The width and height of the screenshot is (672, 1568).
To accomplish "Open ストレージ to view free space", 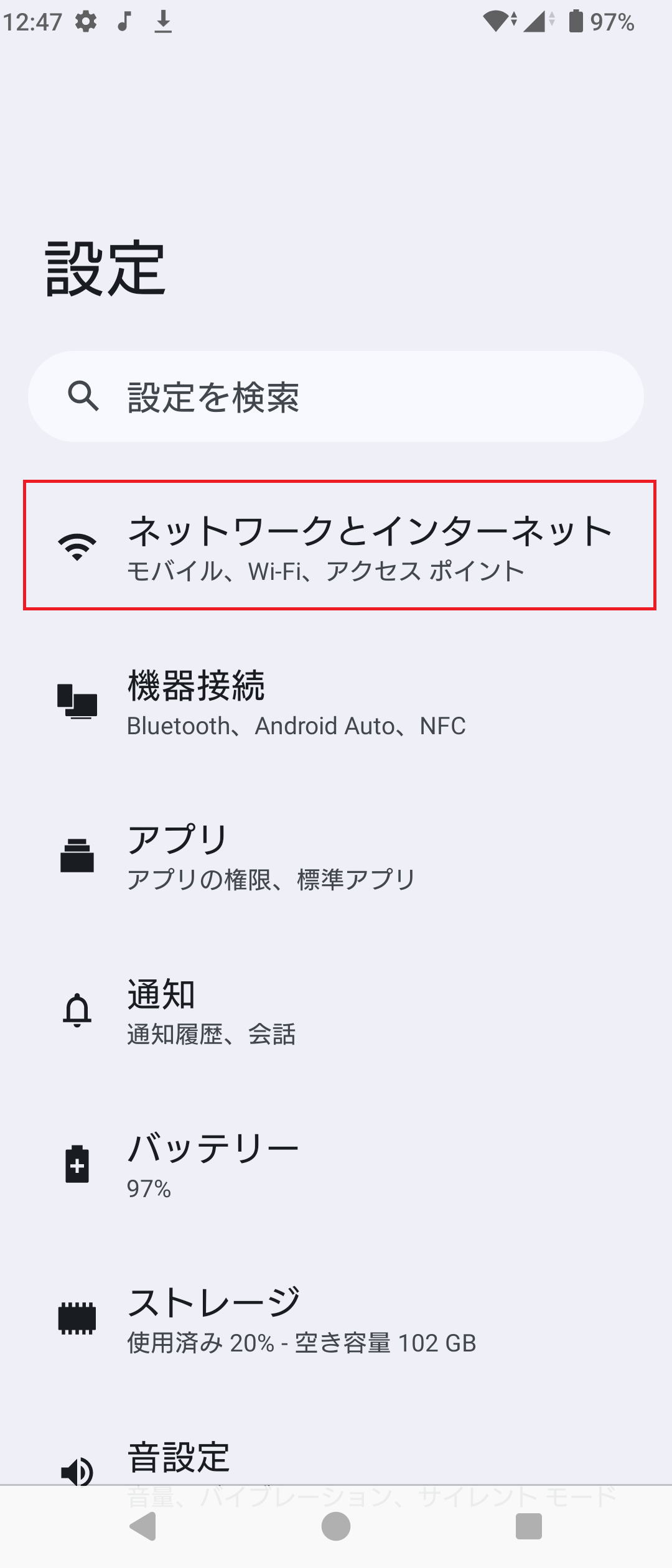I will (x=336, y=1318).
